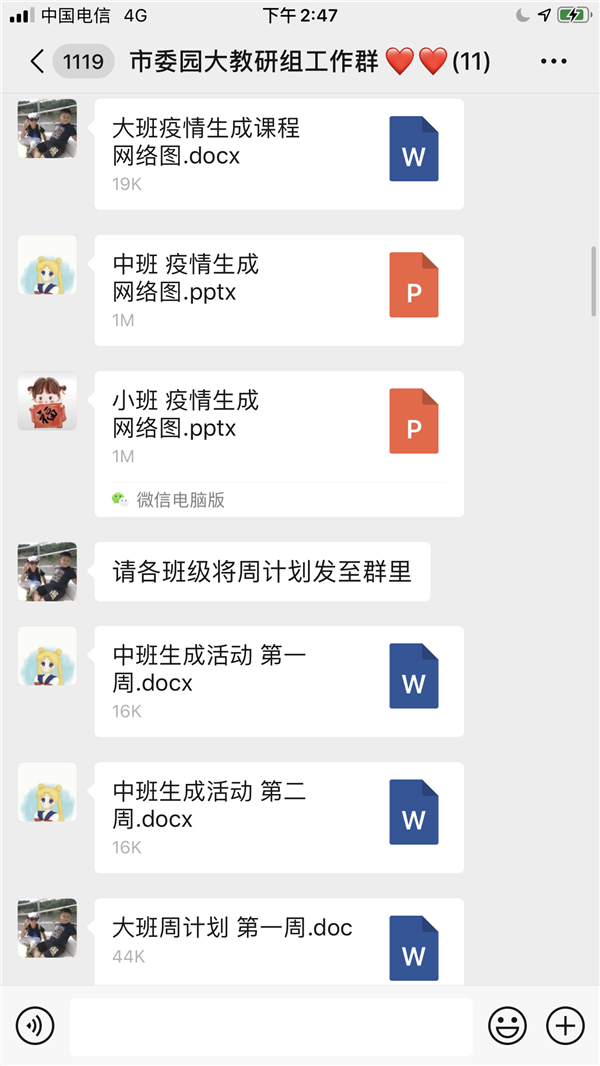
Task: Open 中班生成活动 第一周.docx file
Action: [x=278, y=681]
